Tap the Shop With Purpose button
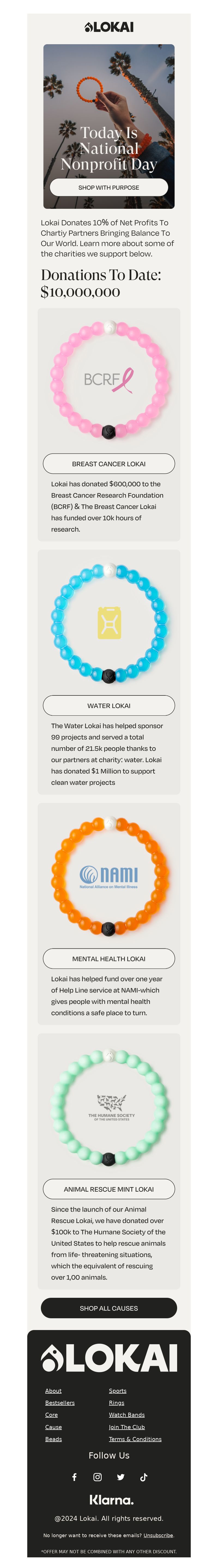 pos(109,188)
